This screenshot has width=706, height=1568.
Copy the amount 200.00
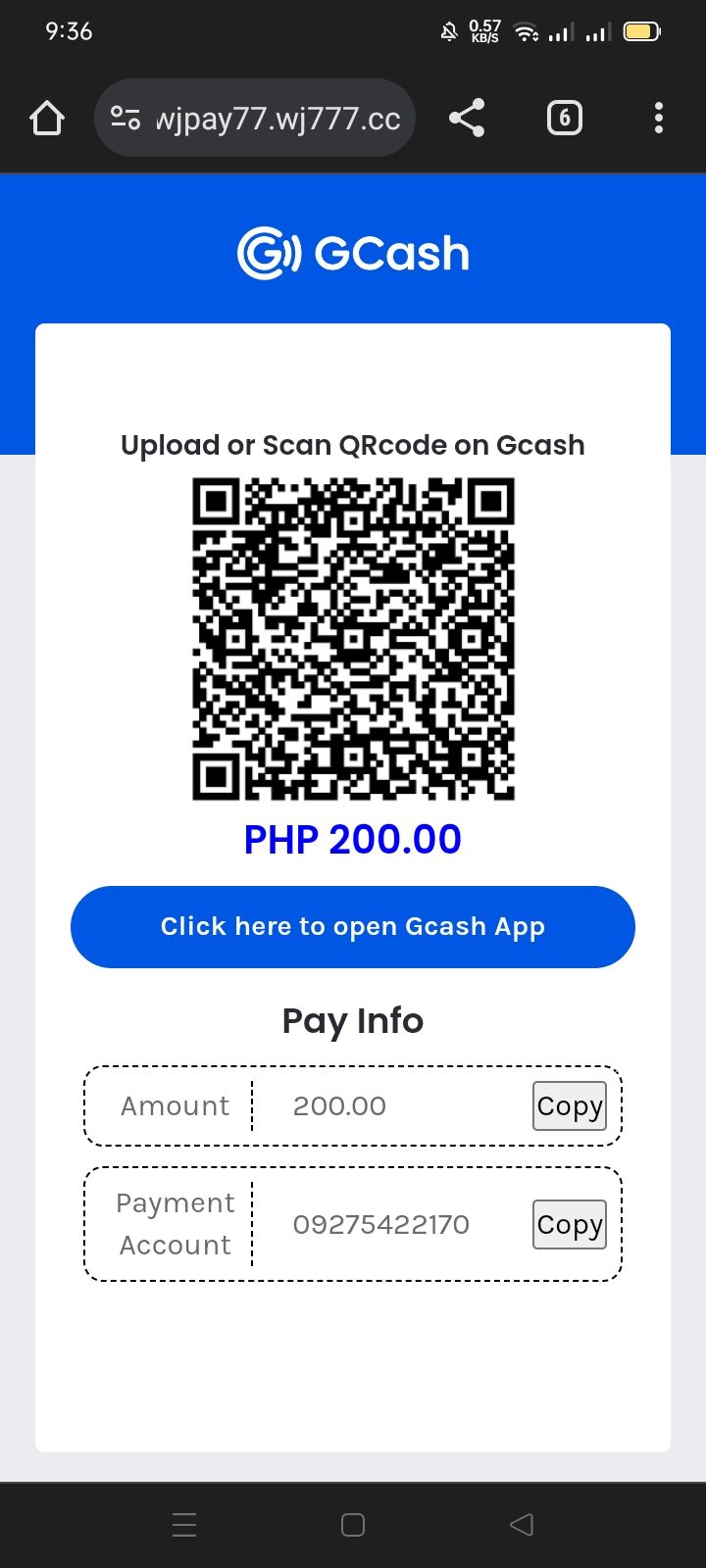pyautogui.click(x=570, y=1106)
